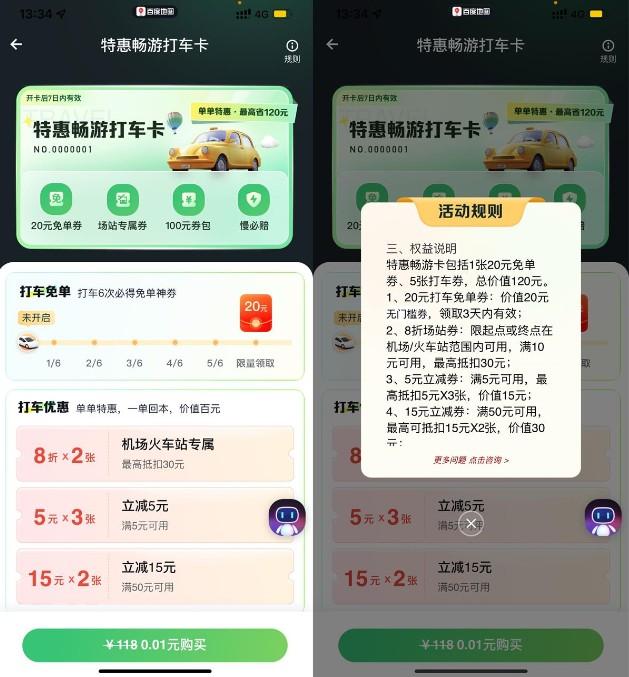Viewport: 629px width, 677px height.
Task: Tap 0.01元购买 button on undimmed screen
Action: (x=155, y=645)
